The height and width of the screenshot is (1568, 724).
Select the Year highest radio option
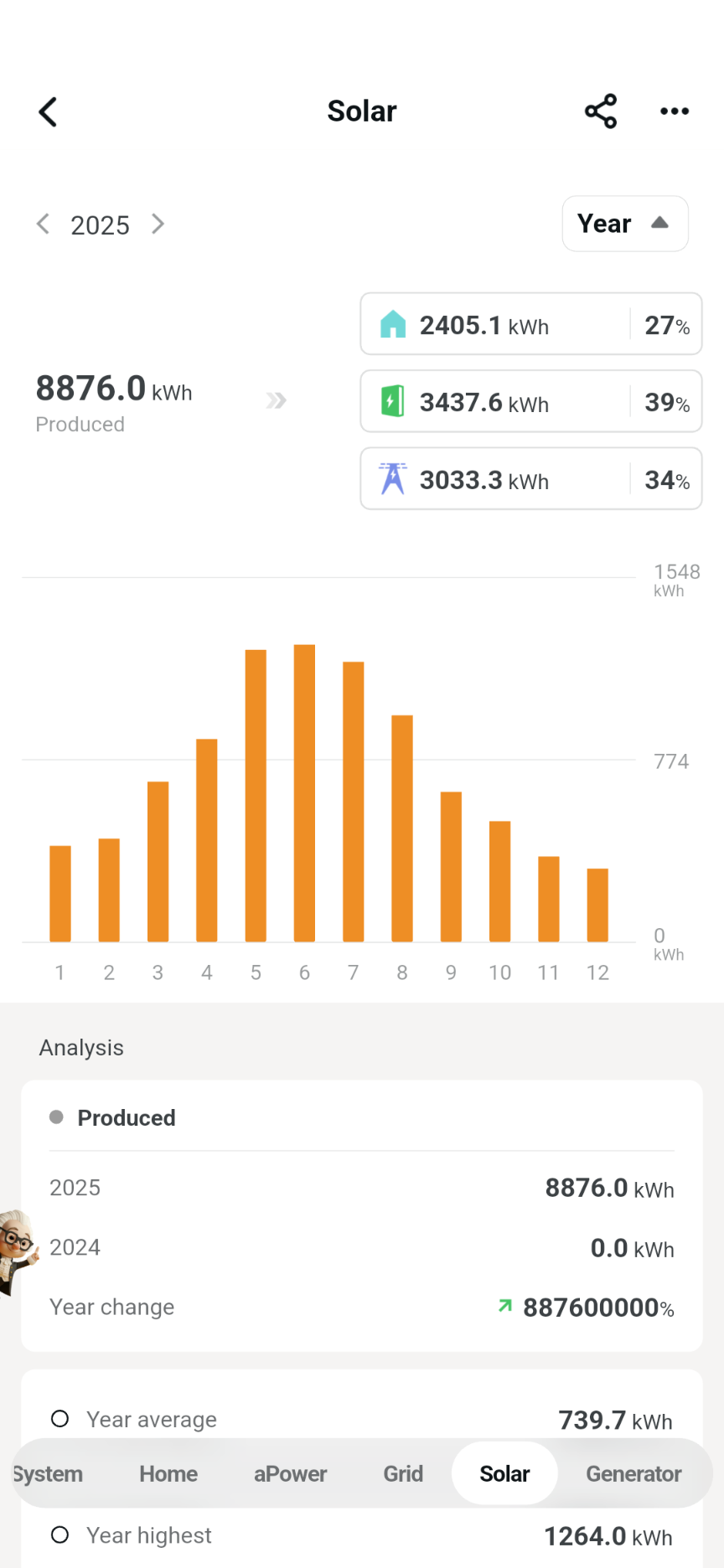(59, 1534)
